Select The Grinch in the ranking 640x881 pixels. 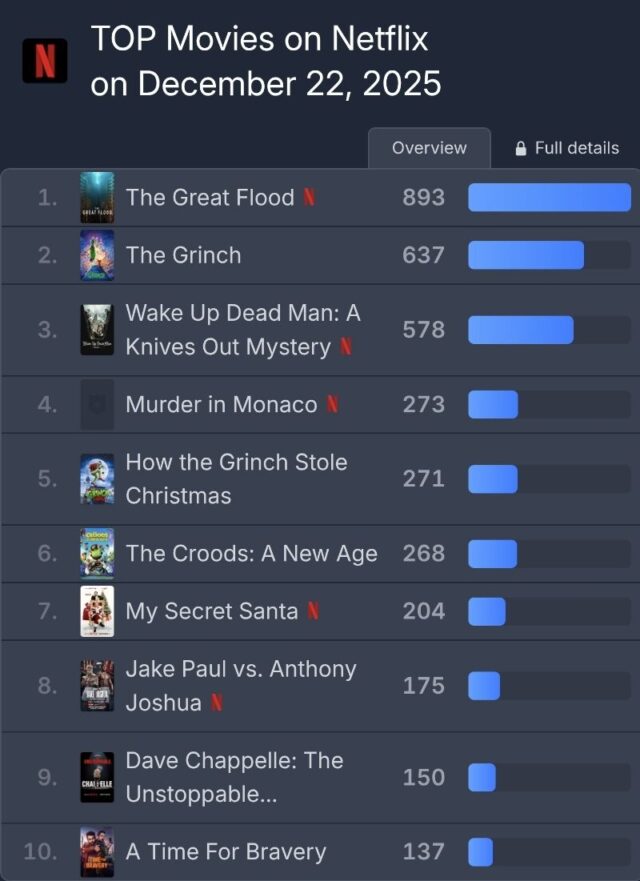coord(183,255)
